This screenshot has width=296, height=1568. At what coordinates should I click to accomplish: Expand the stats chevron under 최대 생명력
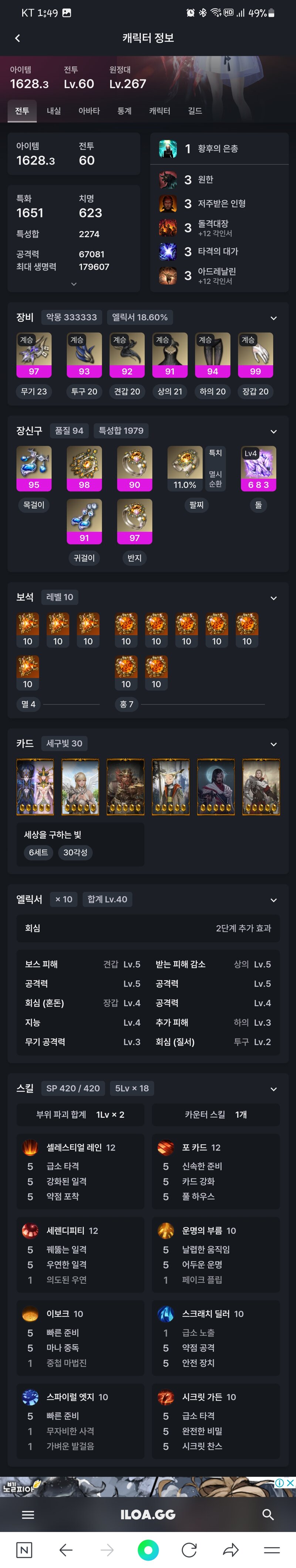pos(74,284)
